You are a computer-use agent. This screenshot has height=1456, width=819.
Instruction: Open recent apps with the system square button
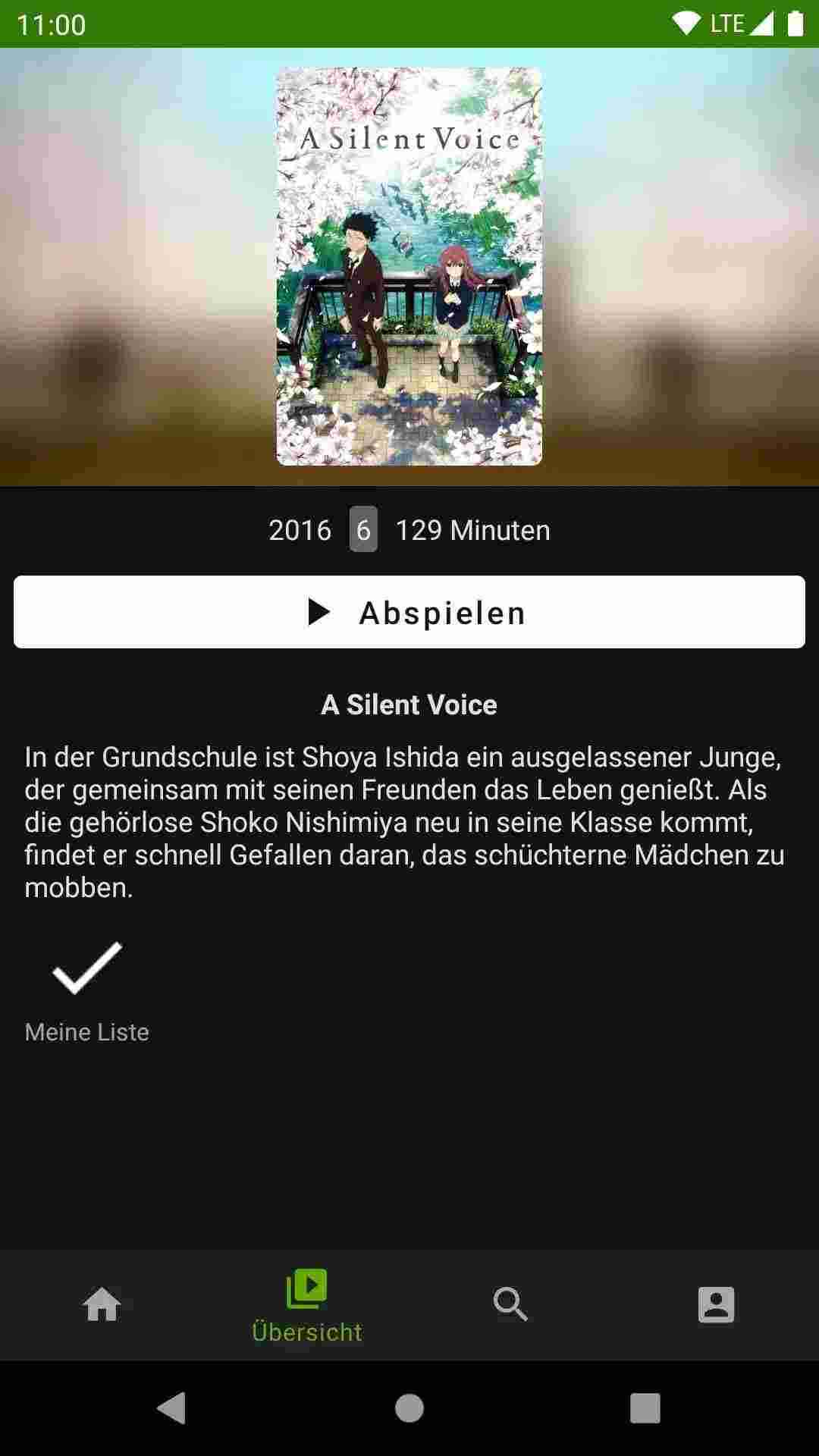pyautogui.click(x=645, y=1408)
